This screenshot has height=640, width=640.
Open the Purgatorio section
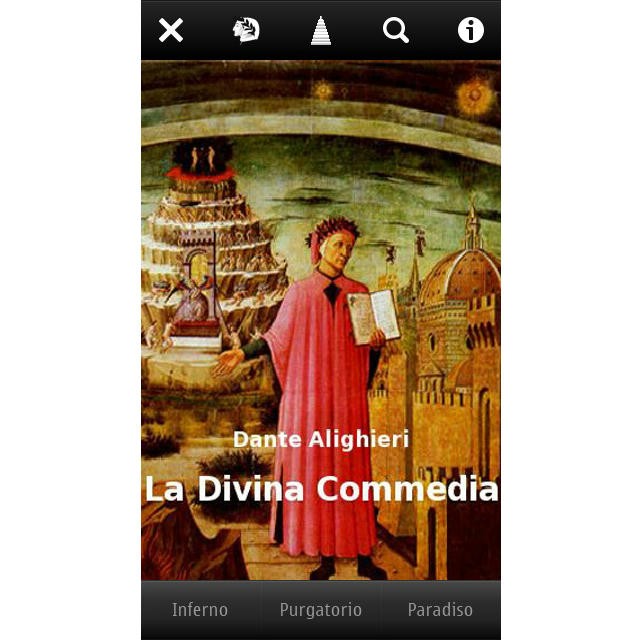(x=320, y=609)
